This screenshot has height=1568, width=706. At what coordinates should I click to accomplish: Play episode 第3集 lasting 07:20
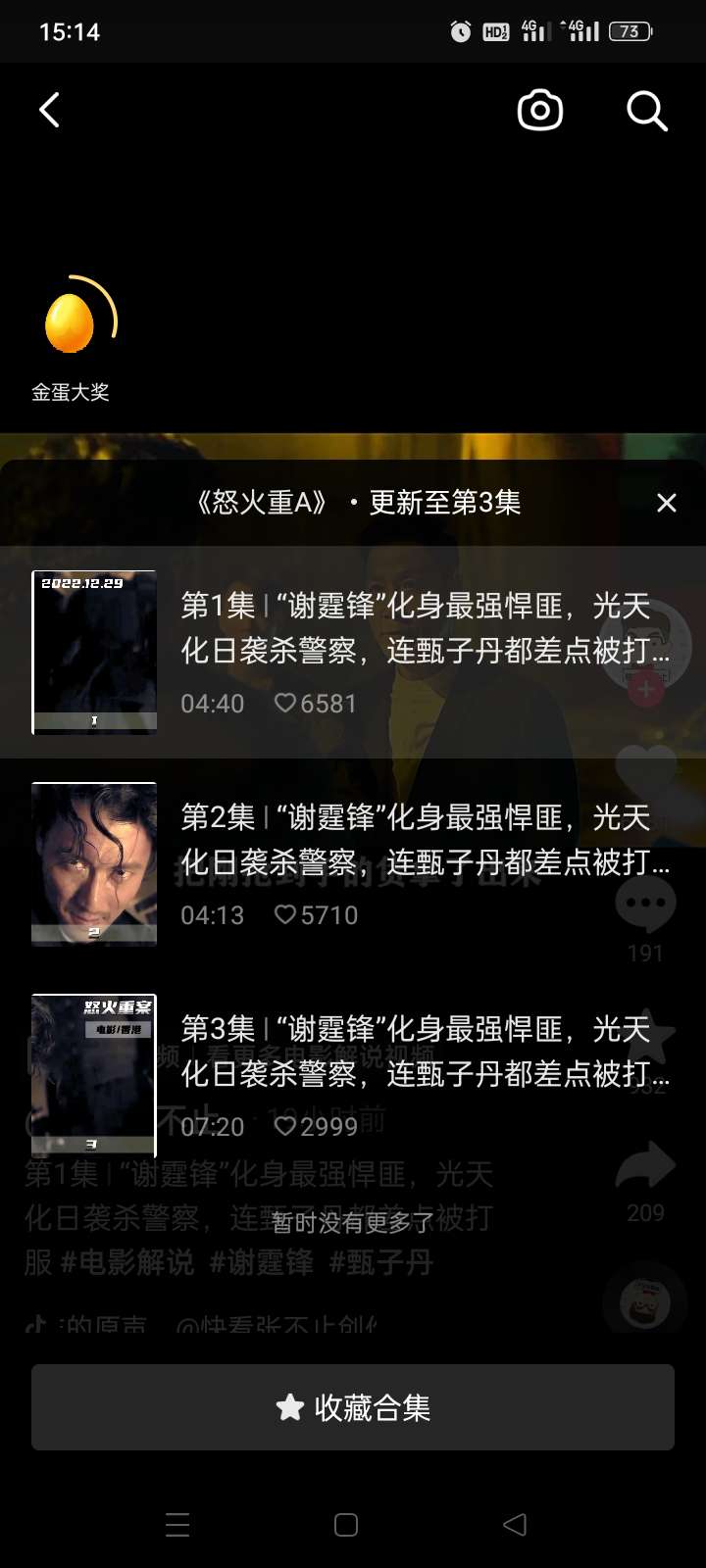[353, 1075]
